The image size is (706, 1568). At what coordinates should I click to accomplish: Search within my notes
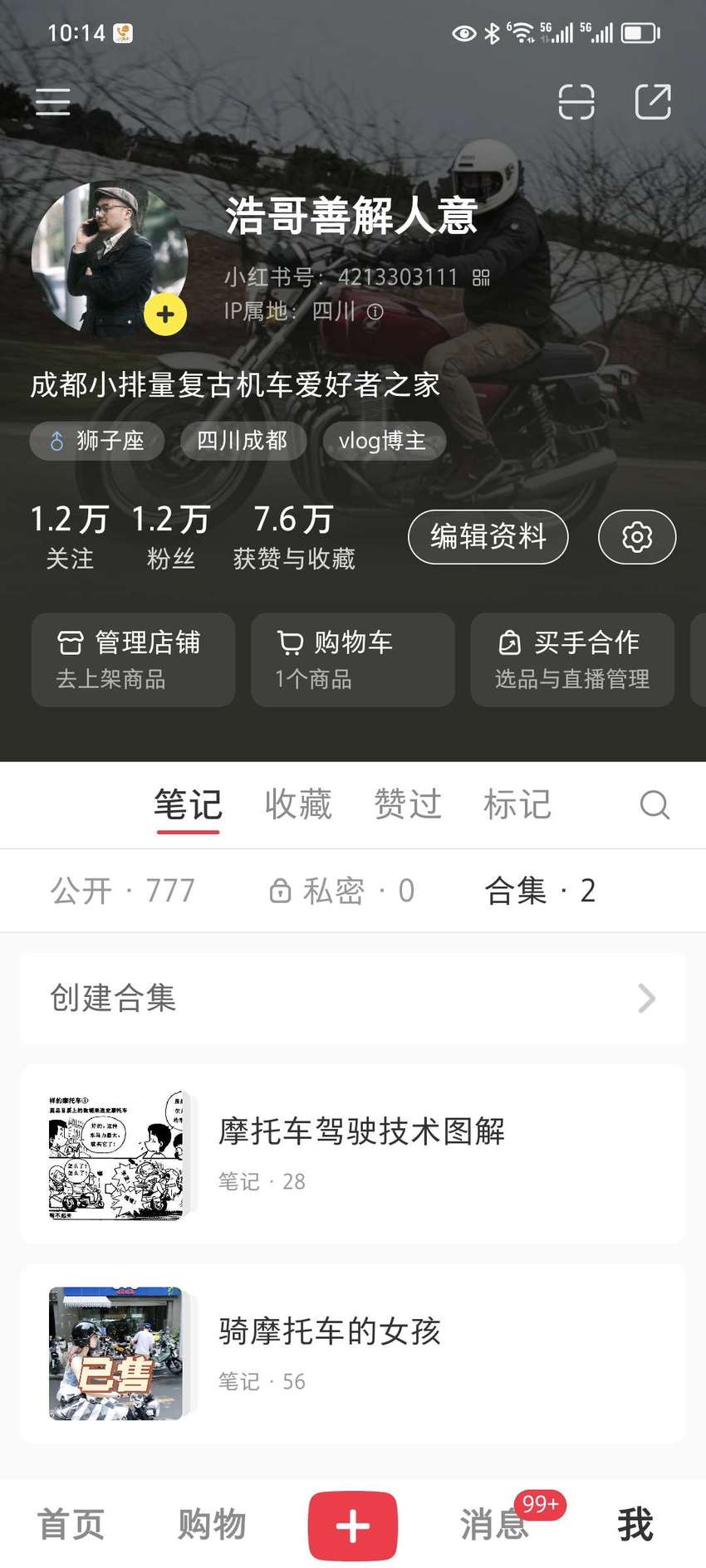pos(655,804)
